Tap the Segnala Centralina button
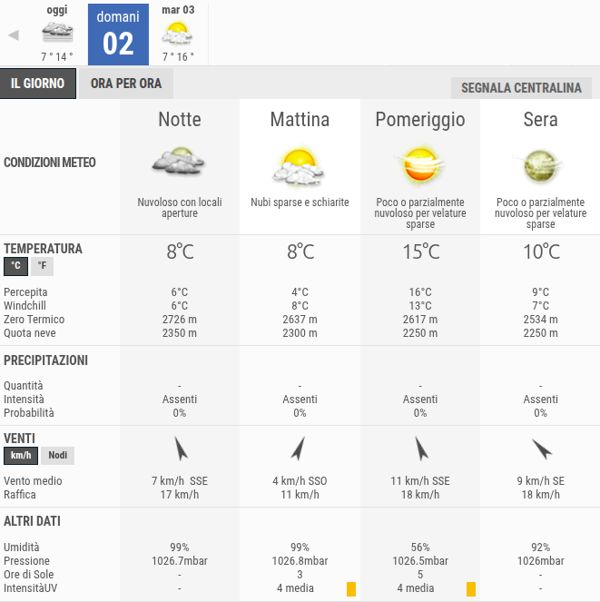The width and height of the screenshot is (600, 602). pos(521,88)
